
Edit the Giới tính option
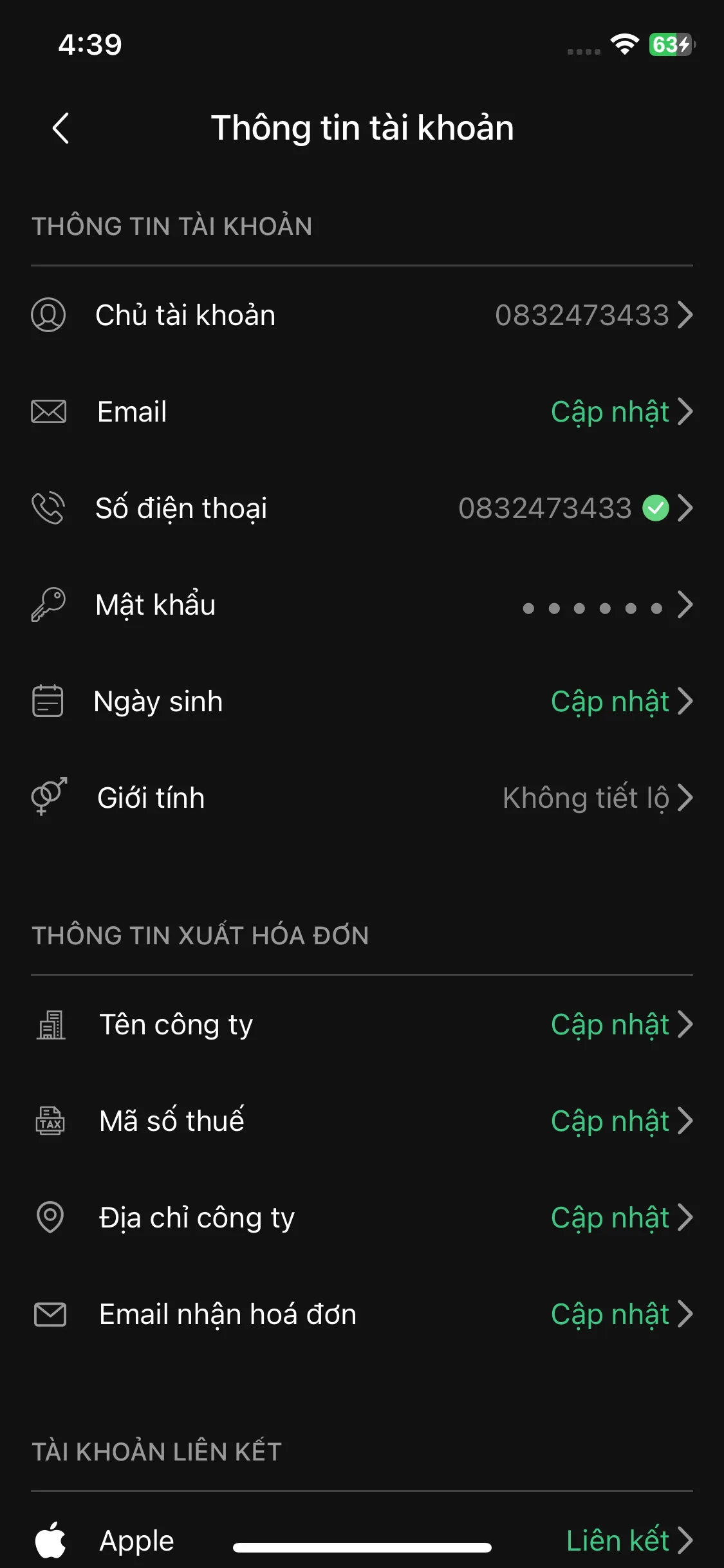pos(362,798)
